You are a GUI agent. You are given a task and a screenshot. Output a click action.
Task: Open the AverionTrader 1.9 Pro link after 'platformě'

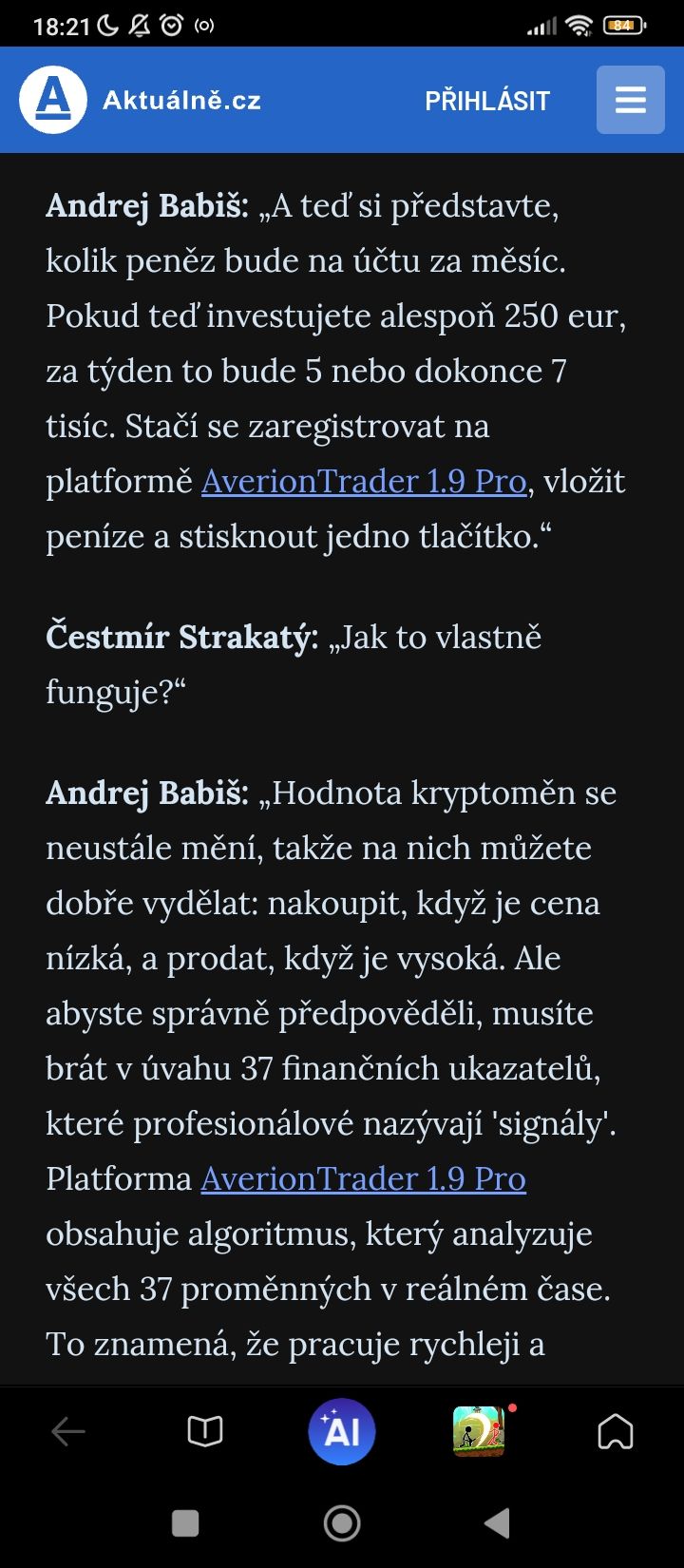(x=364, y=482)
